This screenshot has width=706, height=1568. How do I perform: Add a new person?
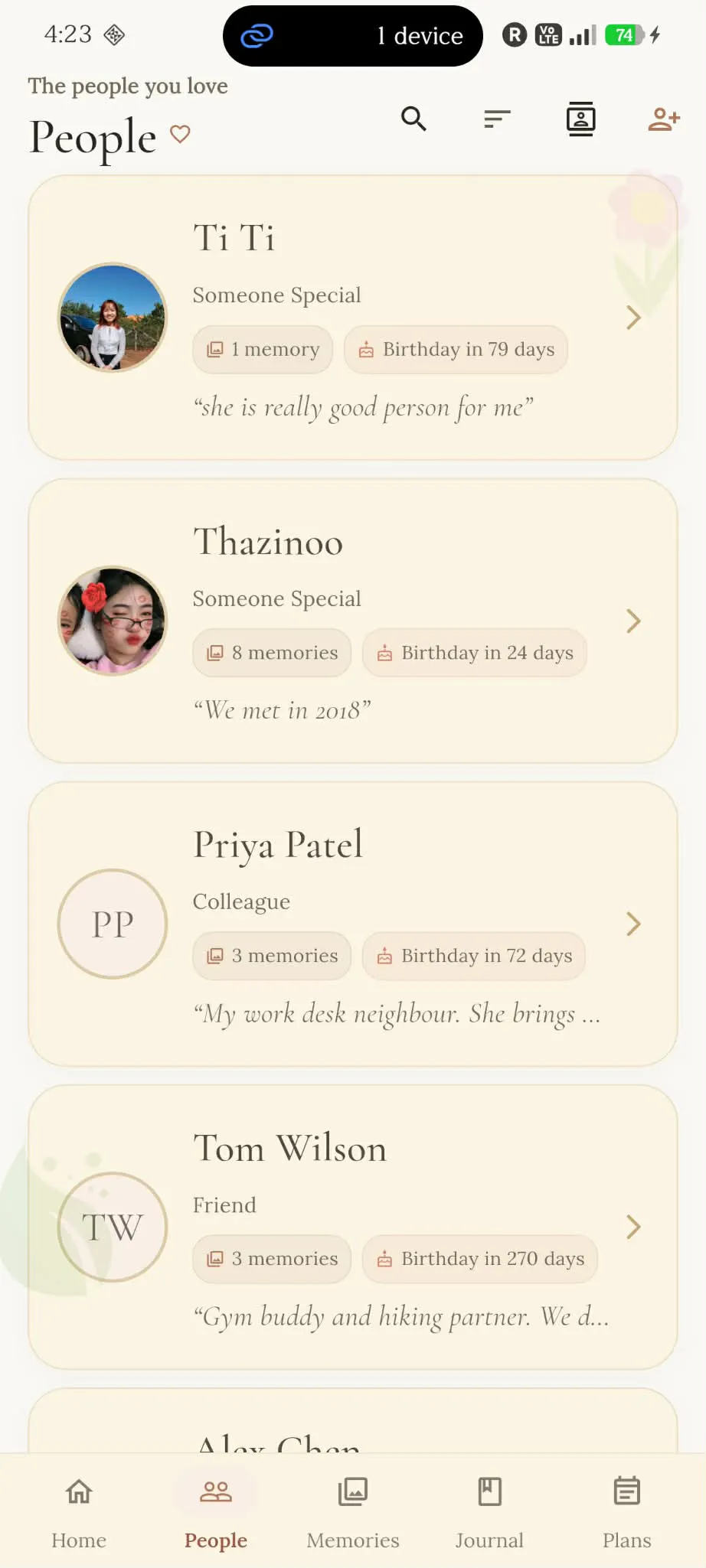click(663, 119)
